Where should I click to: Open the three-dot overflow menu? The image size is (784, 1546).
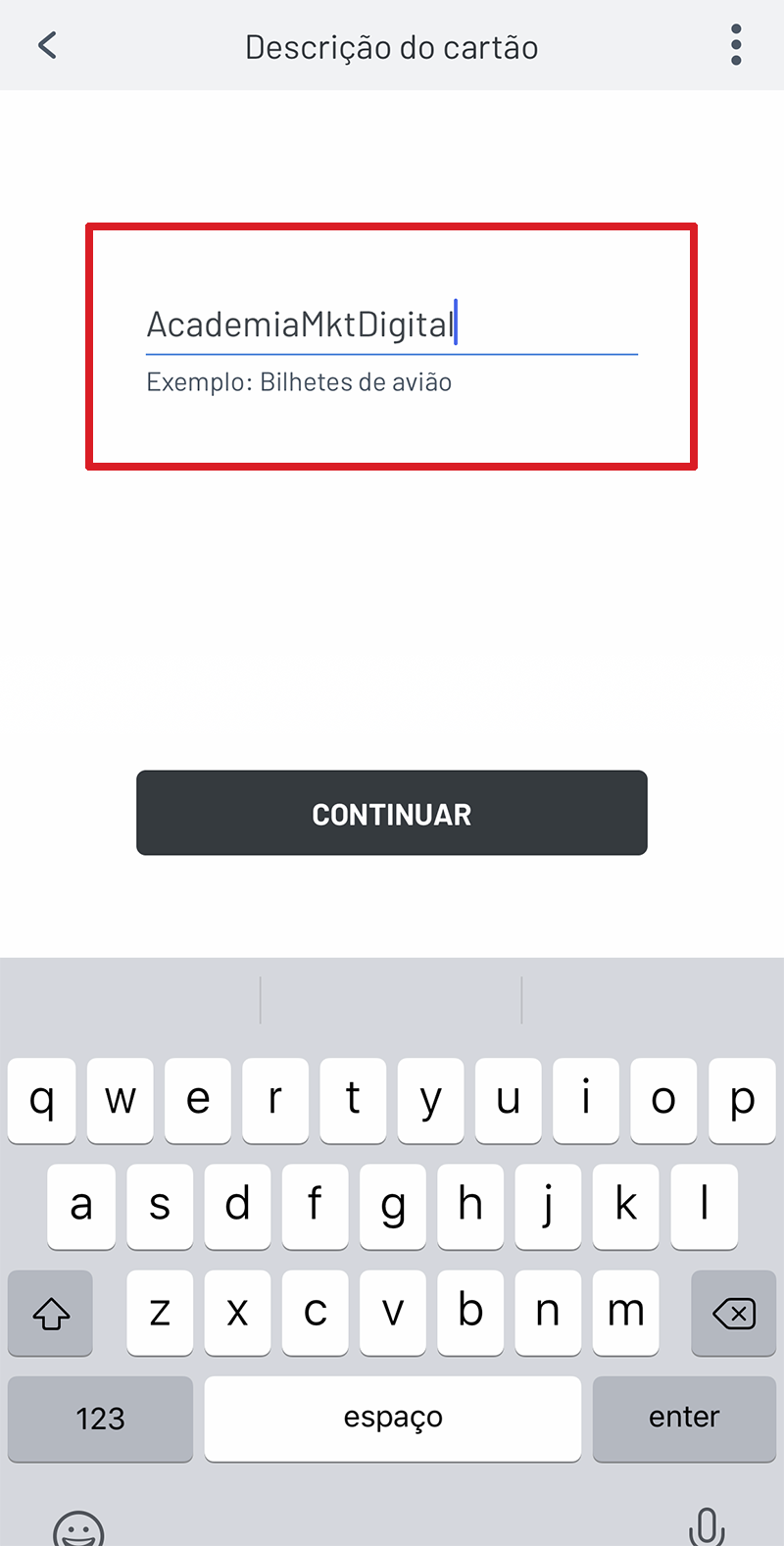point(735,44)
